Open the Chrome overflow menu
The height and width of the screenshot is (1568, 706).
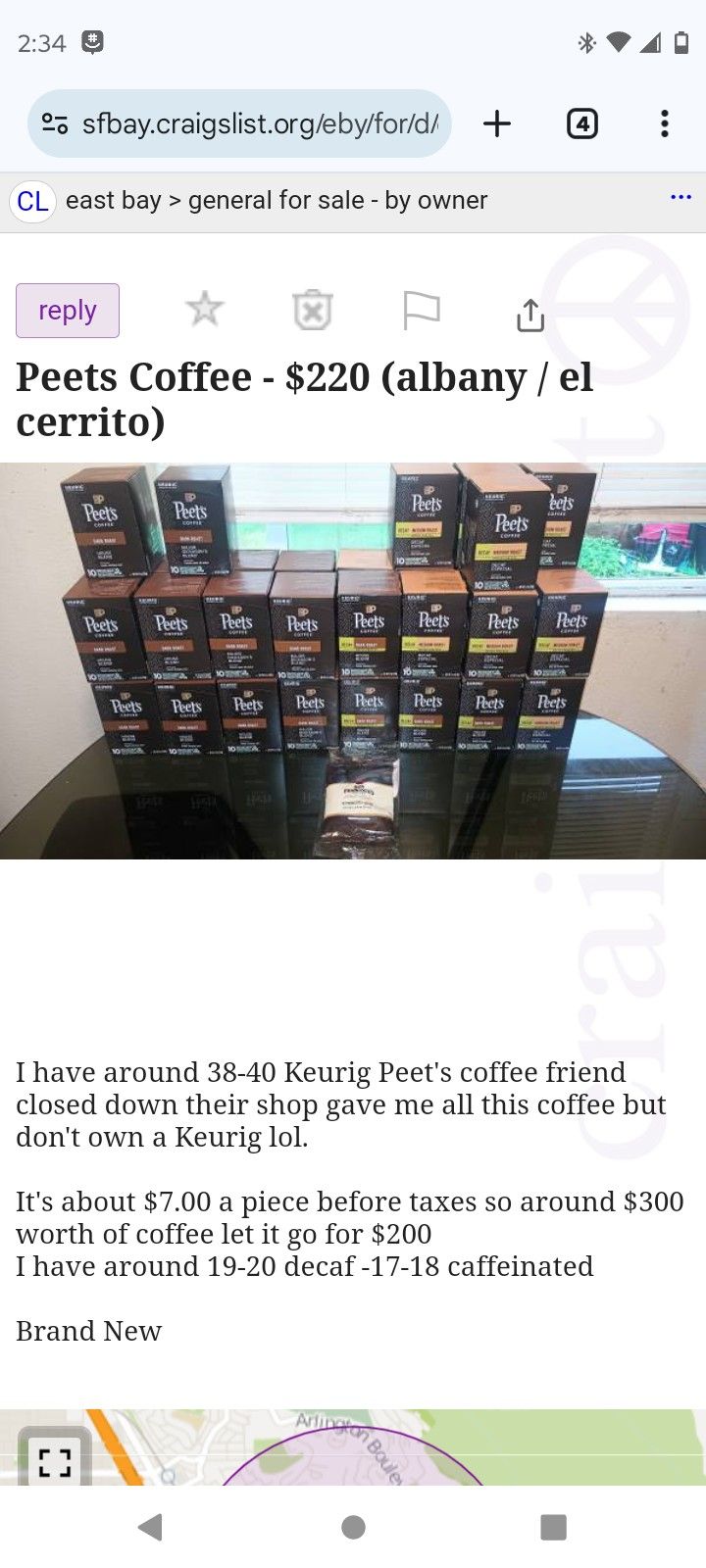point(664,124)
